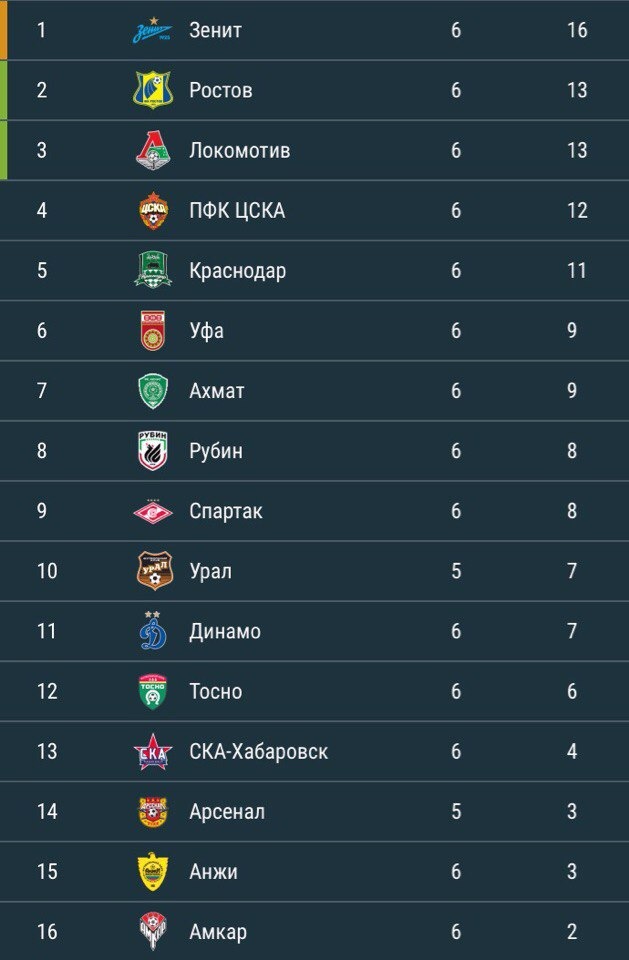Open the Зенит team row
The image size is (629, 960).
coord(215,30)
